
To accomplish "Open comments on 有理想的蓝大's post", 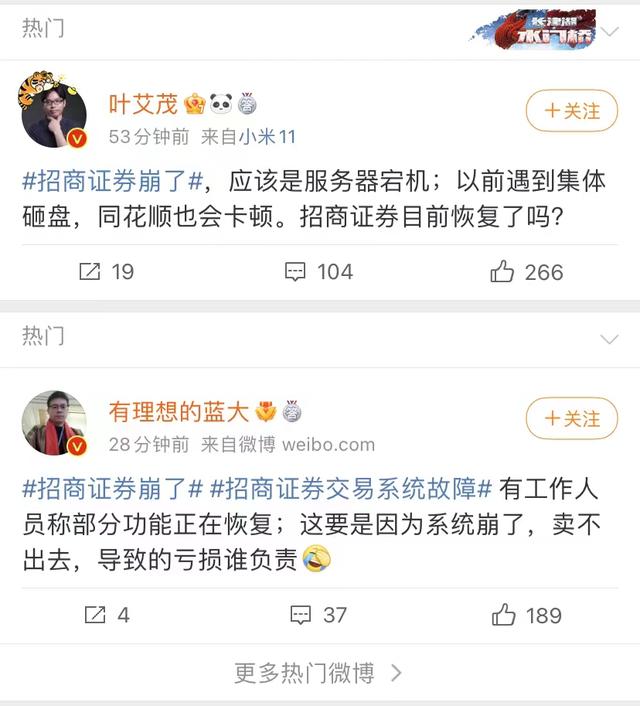I will pos(318,615).
